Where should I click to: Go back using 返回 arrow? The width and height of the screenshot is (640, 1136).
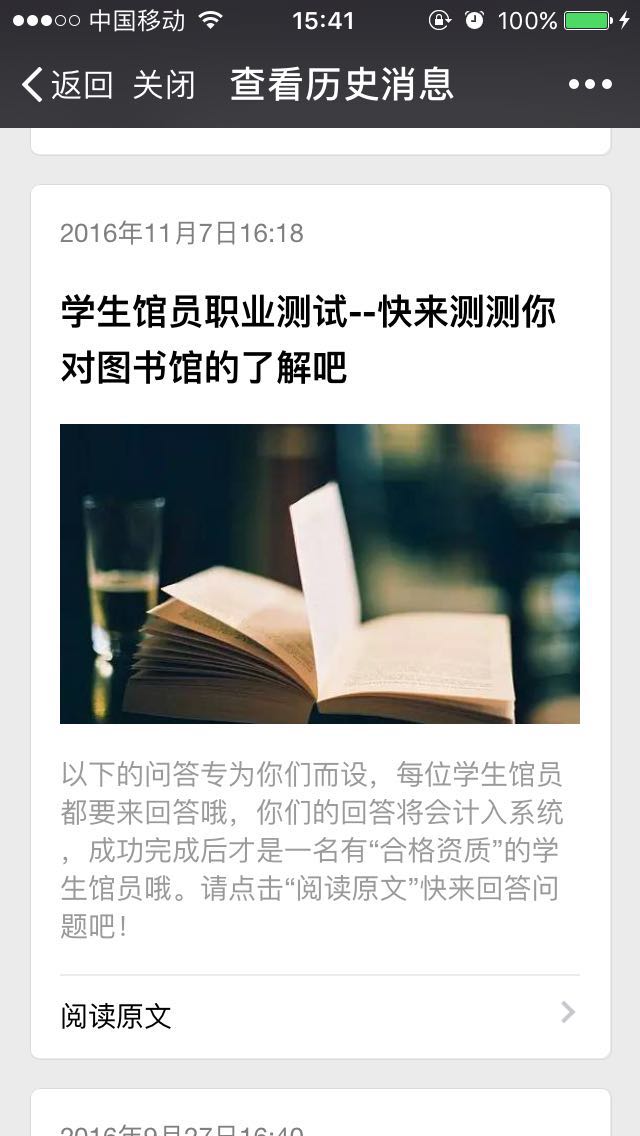tap(66, 85)
